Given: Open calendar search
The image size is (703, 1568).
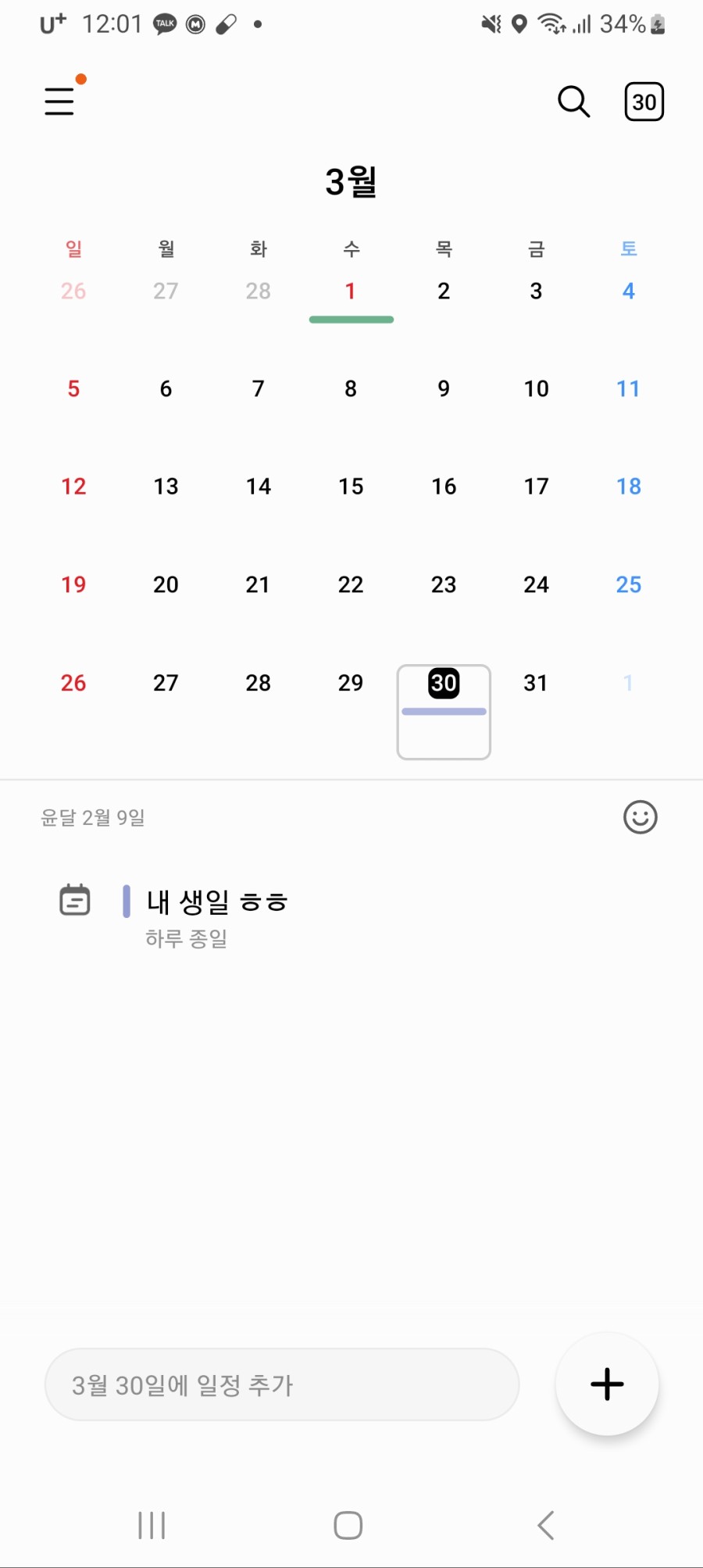Looking at the screenshot, I should click(573, 102).
